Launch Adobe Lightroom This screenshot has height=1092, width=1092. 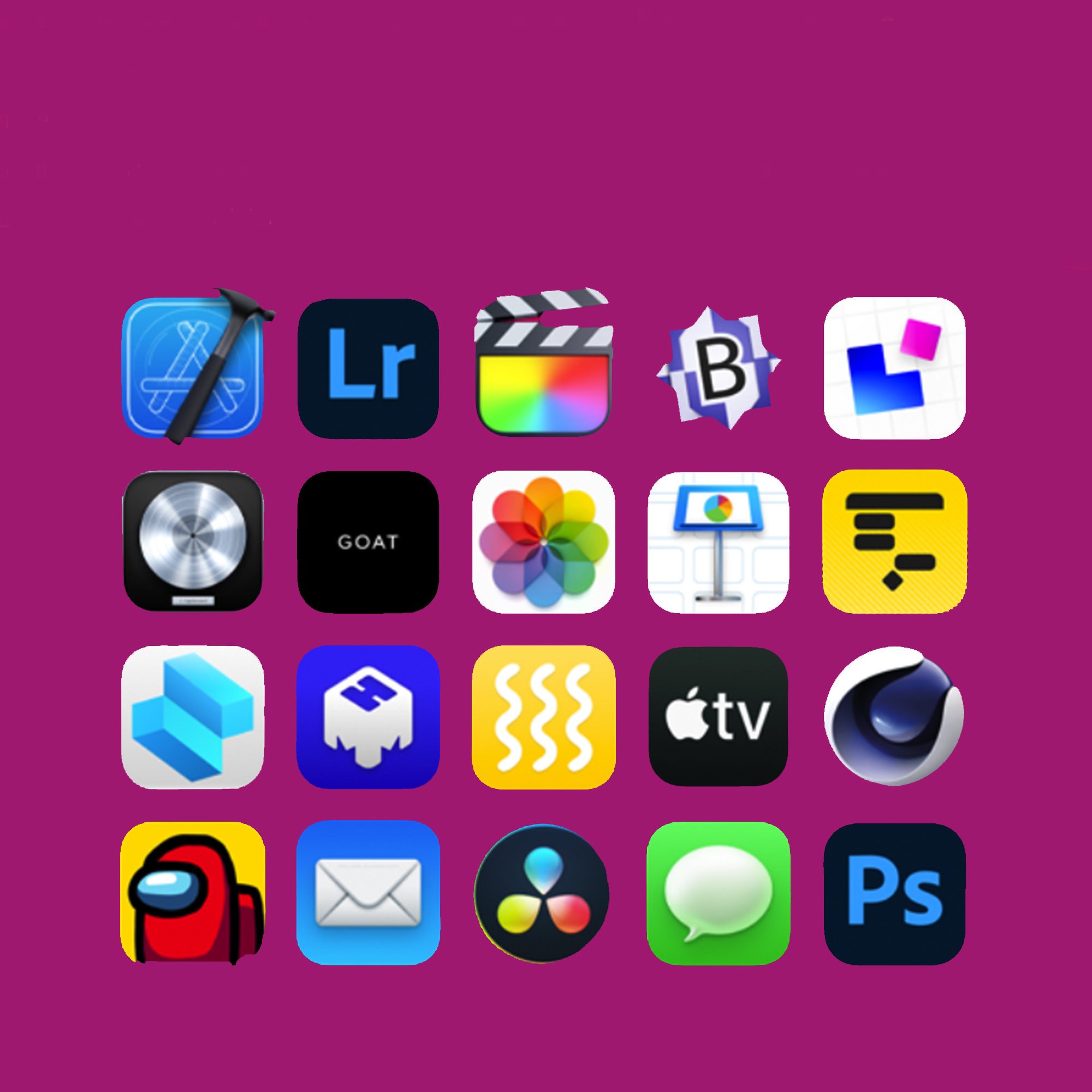(368, 368)
